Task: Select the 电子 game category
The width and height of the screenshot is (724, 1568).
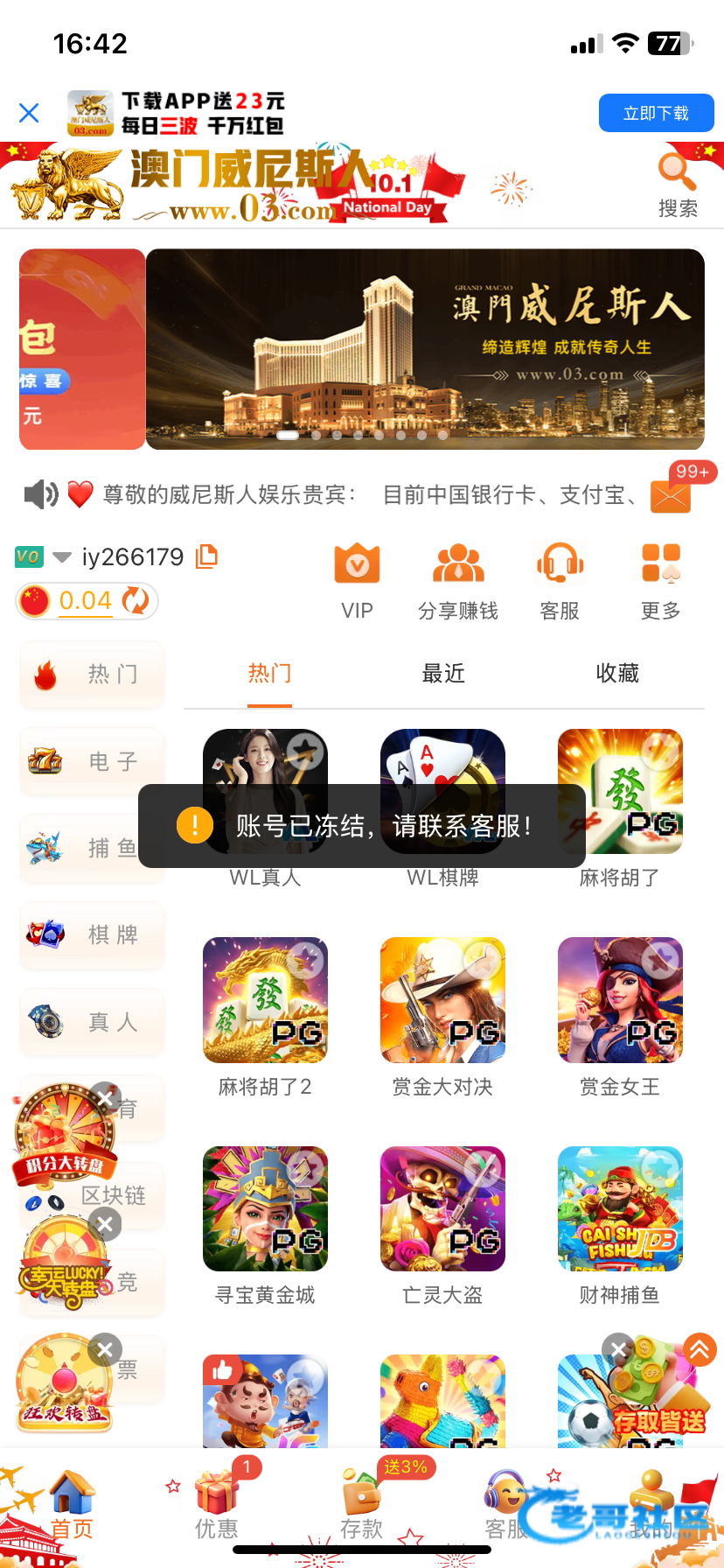Action: (92, 761)
